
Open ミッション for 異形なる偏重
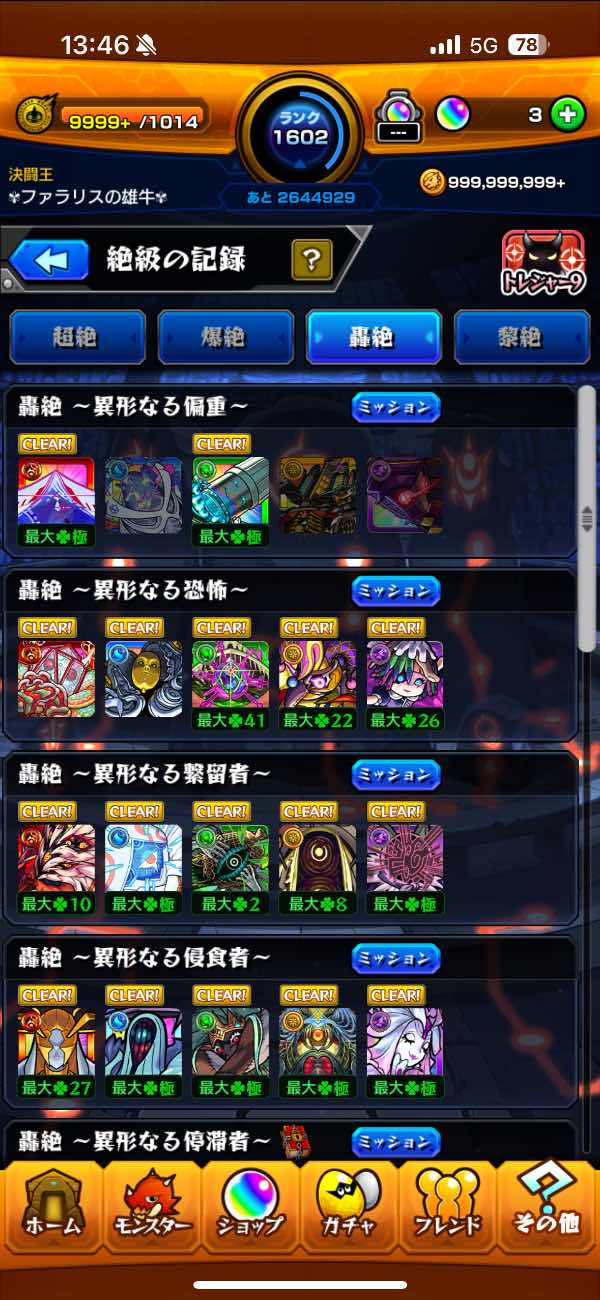point(396,407)
